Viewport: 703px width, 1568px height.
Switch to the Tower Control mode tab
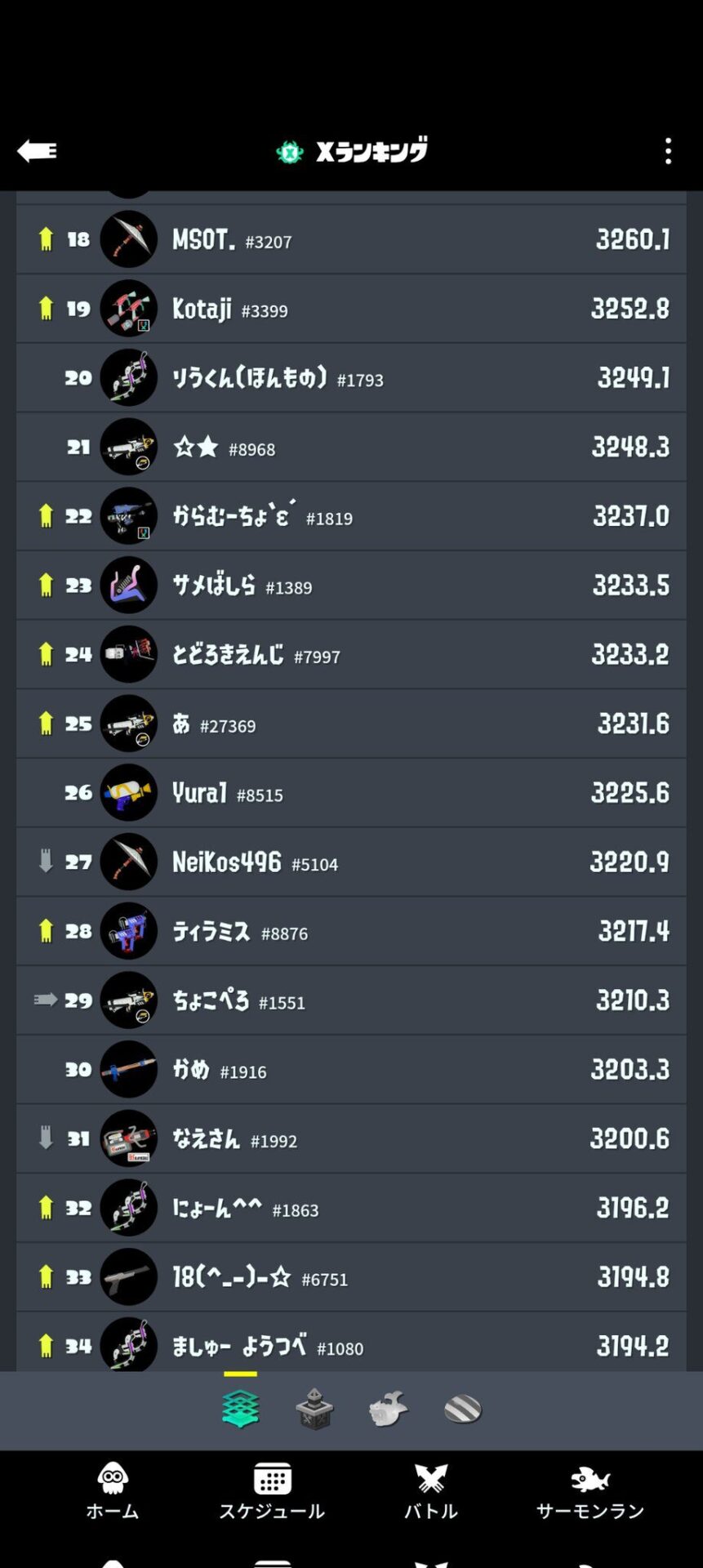[314, 1409]
